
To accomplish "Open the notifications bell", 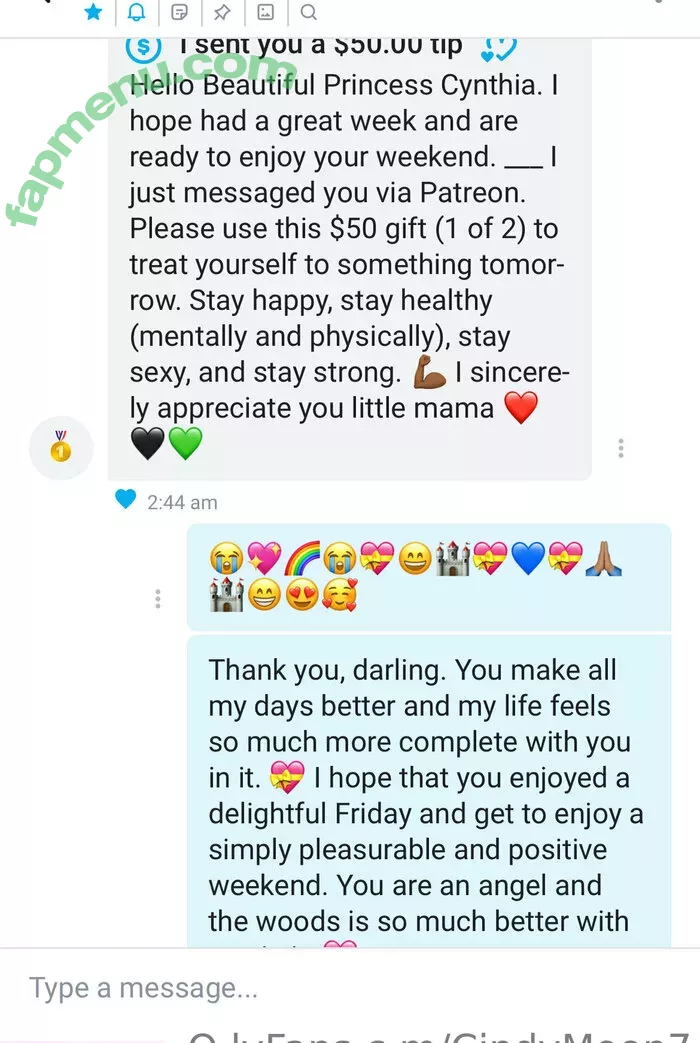I will pos(137,12).
